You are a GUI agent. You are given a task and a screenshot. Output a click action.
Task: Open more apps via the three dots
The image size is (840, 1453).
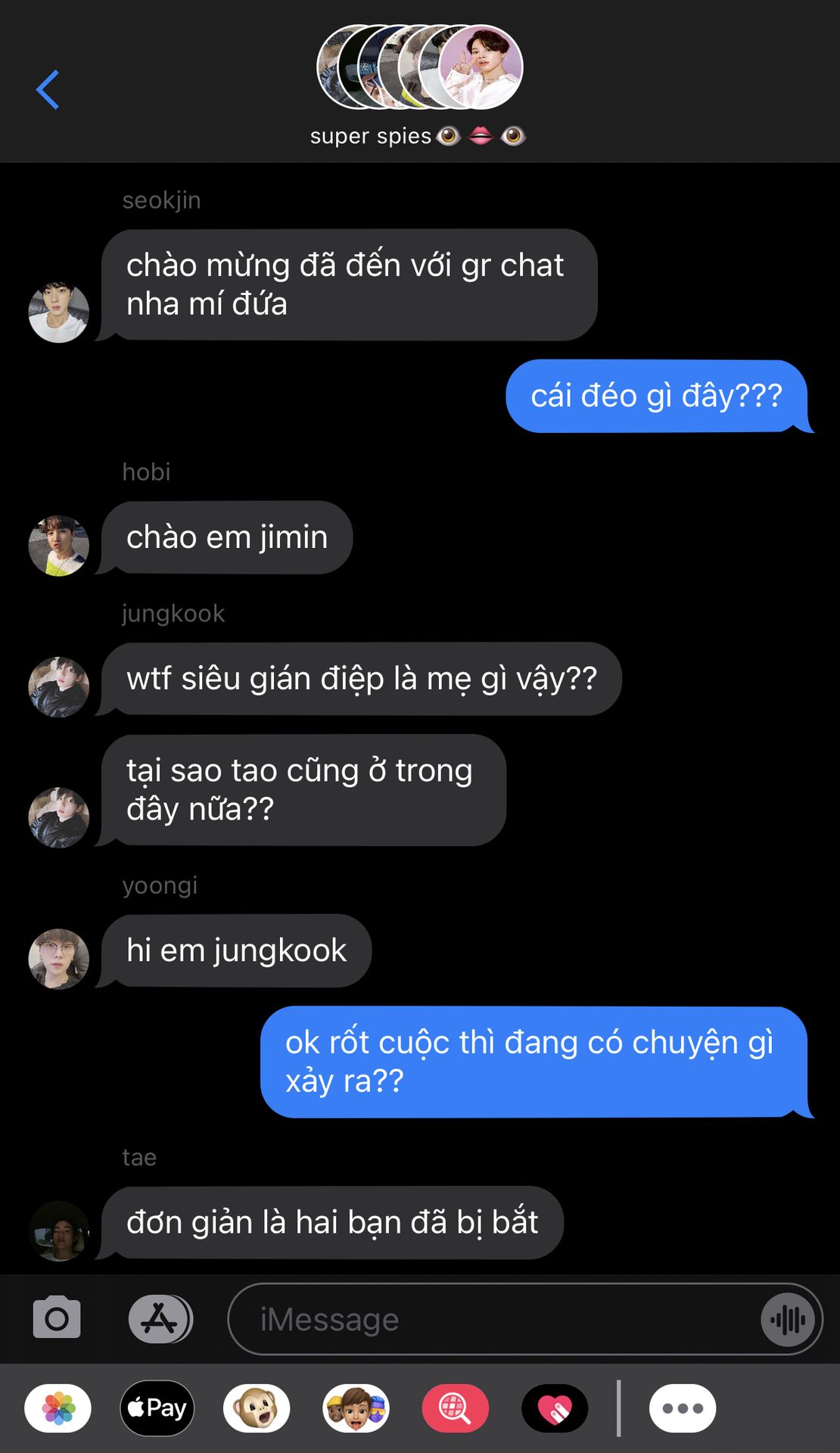coord(682,1408)
